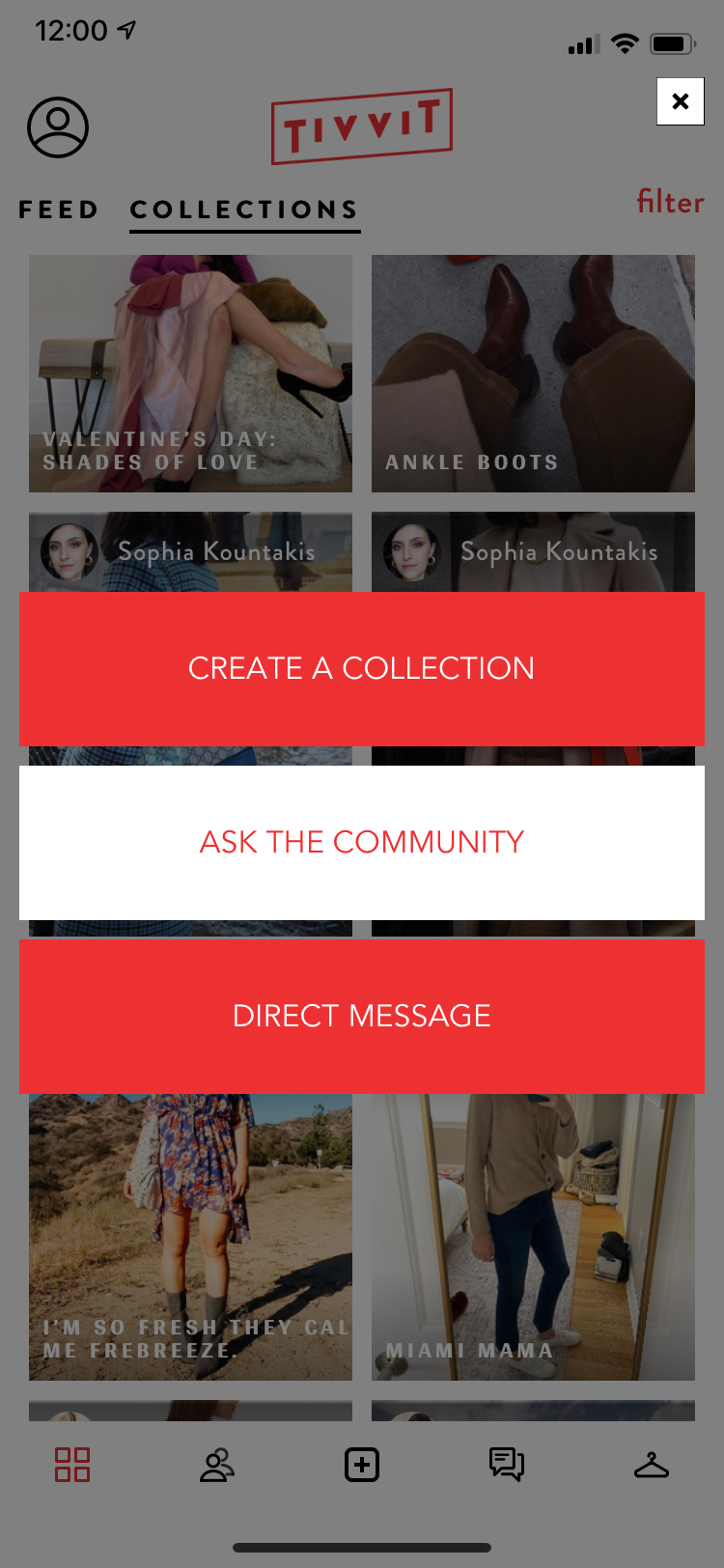Screen dimensions: 724x1568
Task: Open the I'm So Fresh Febreeze collection
Action: [x=190, y=1238]
